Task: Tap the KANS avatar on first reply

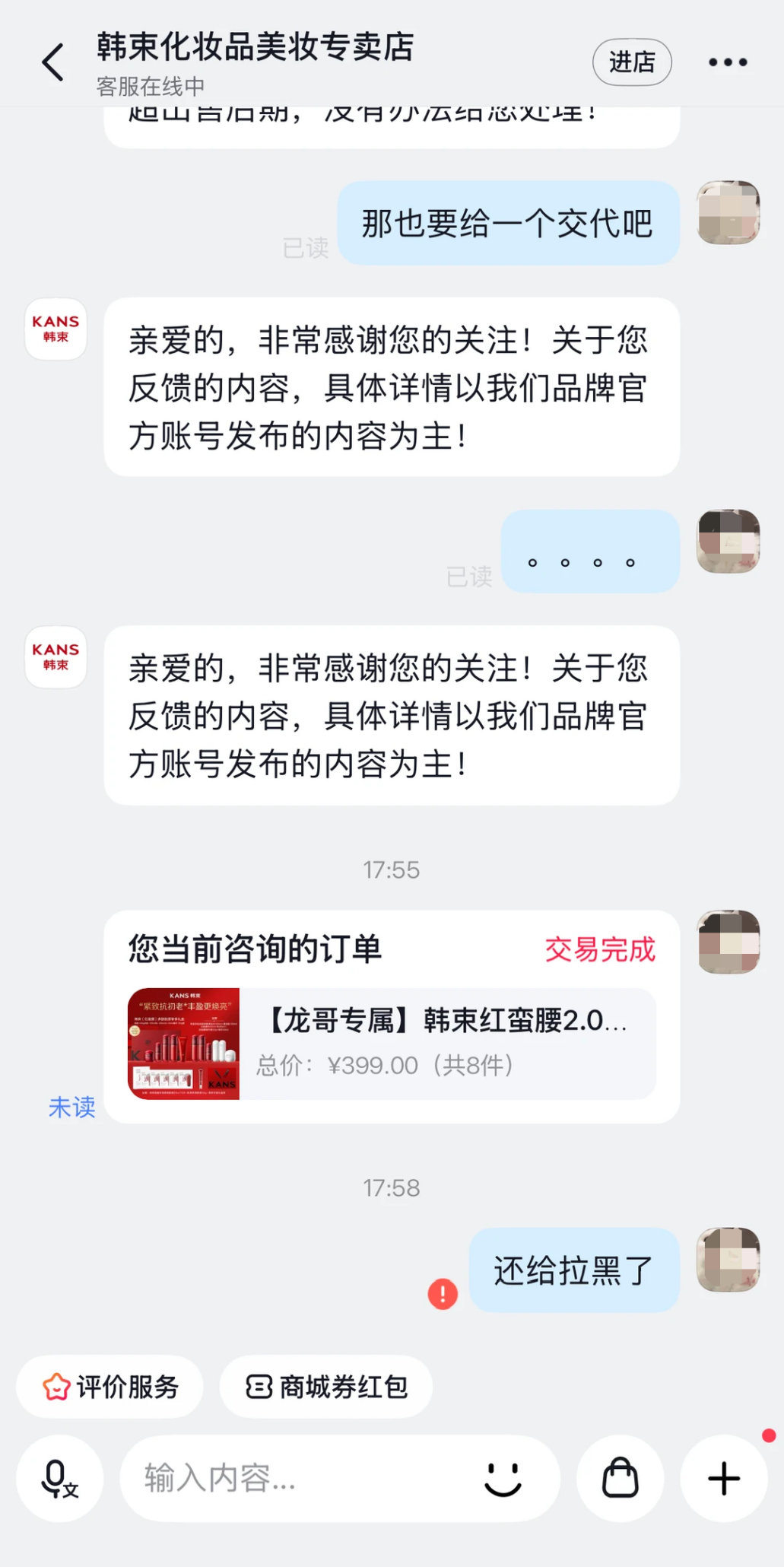Action: click(x=56, y=329)
